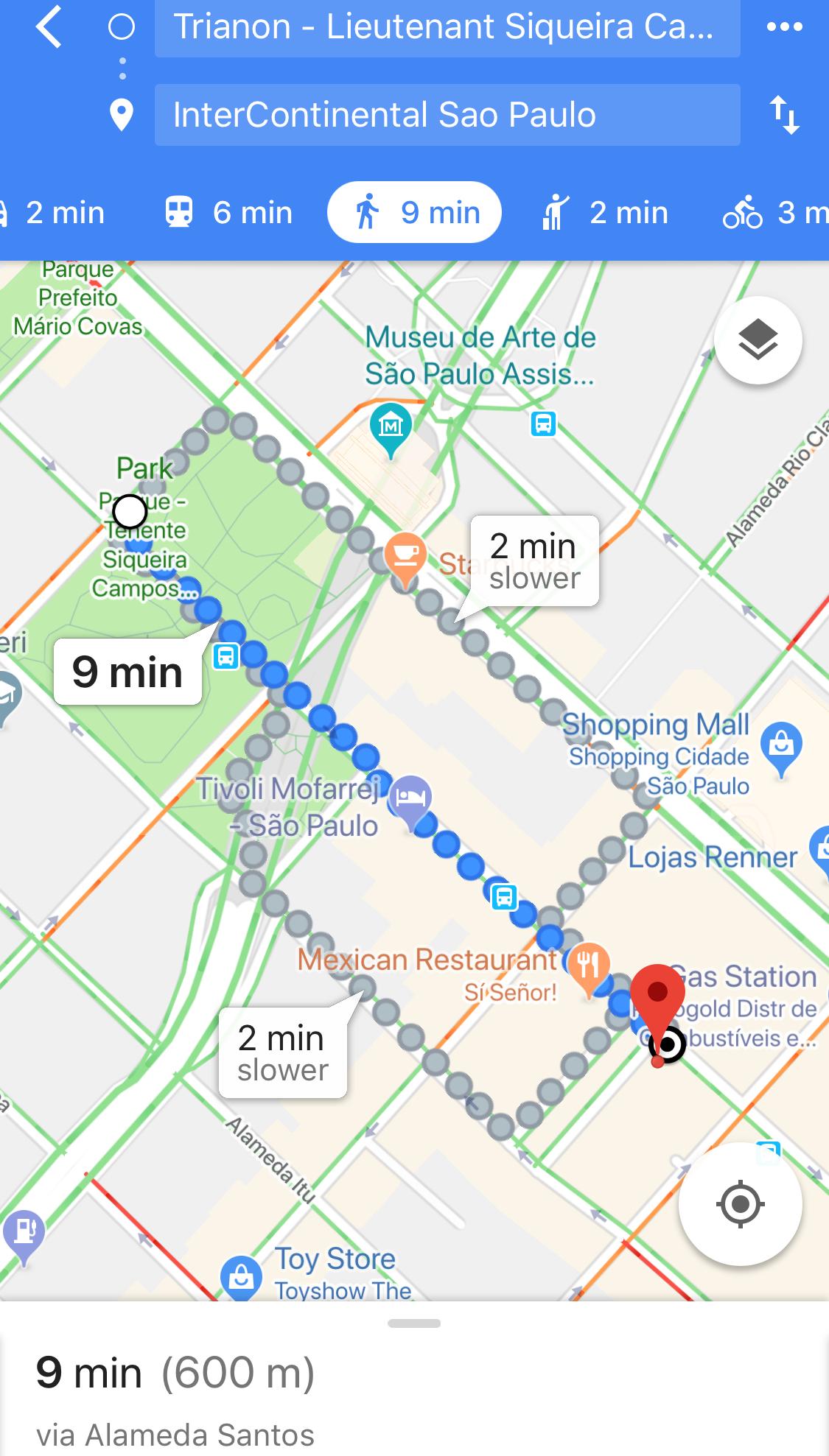Swap start and destination
Screen dimensions: 829x1456
click(784, 116)
